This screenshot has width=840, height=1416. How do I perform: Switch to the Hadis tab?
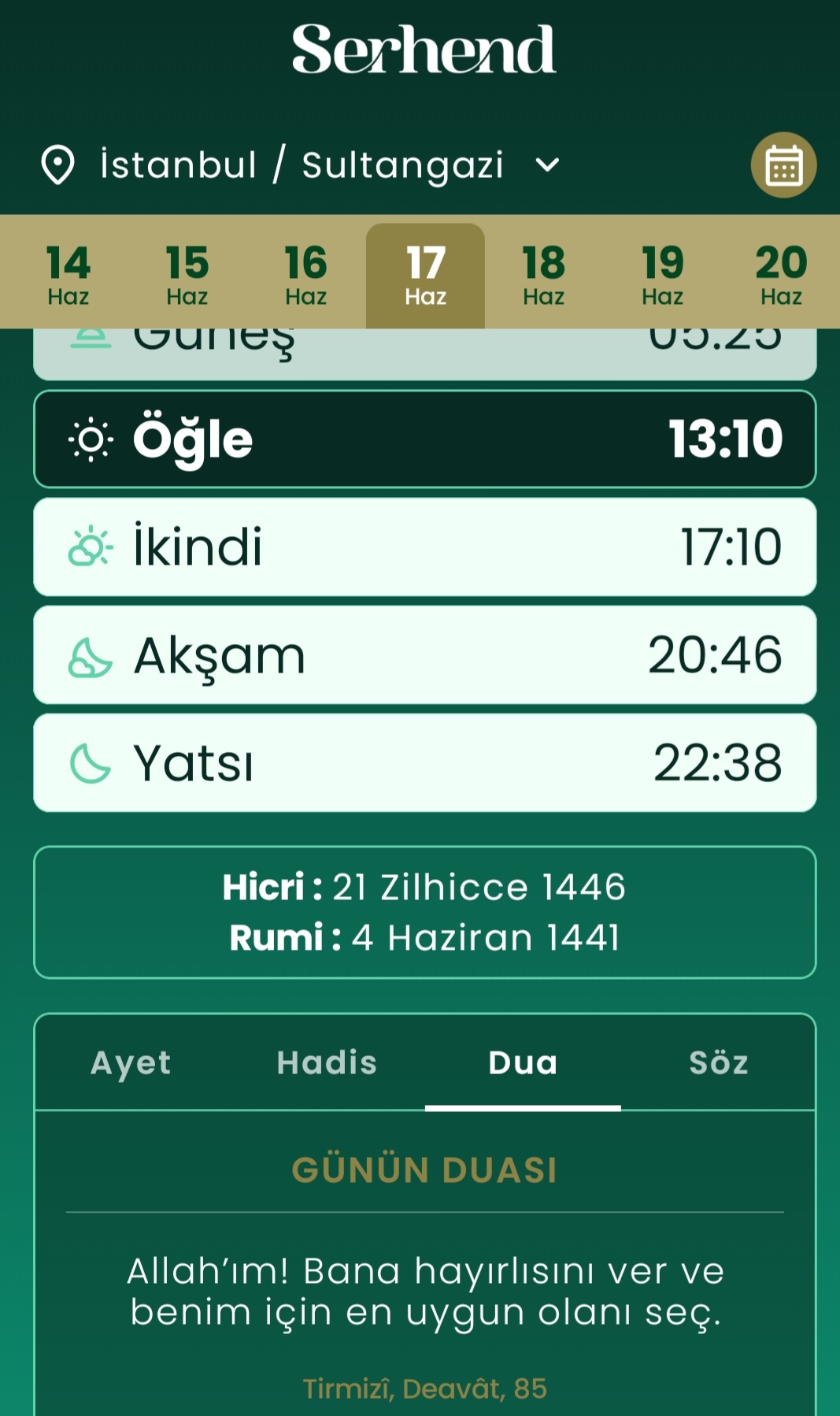tap(327, 1062)
